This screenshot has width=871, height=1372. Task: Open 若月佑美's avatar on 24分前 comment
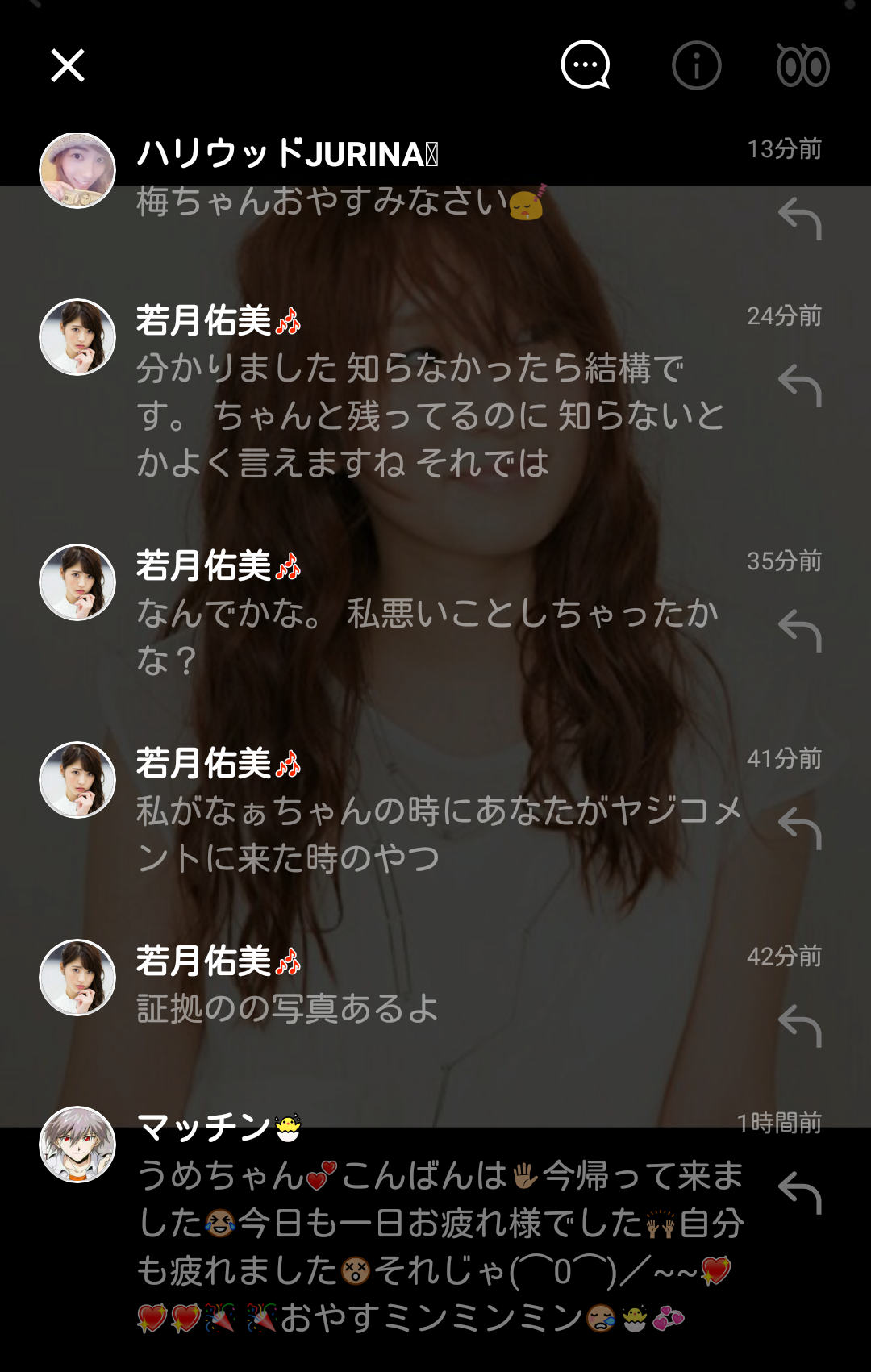tap(77, 337)
